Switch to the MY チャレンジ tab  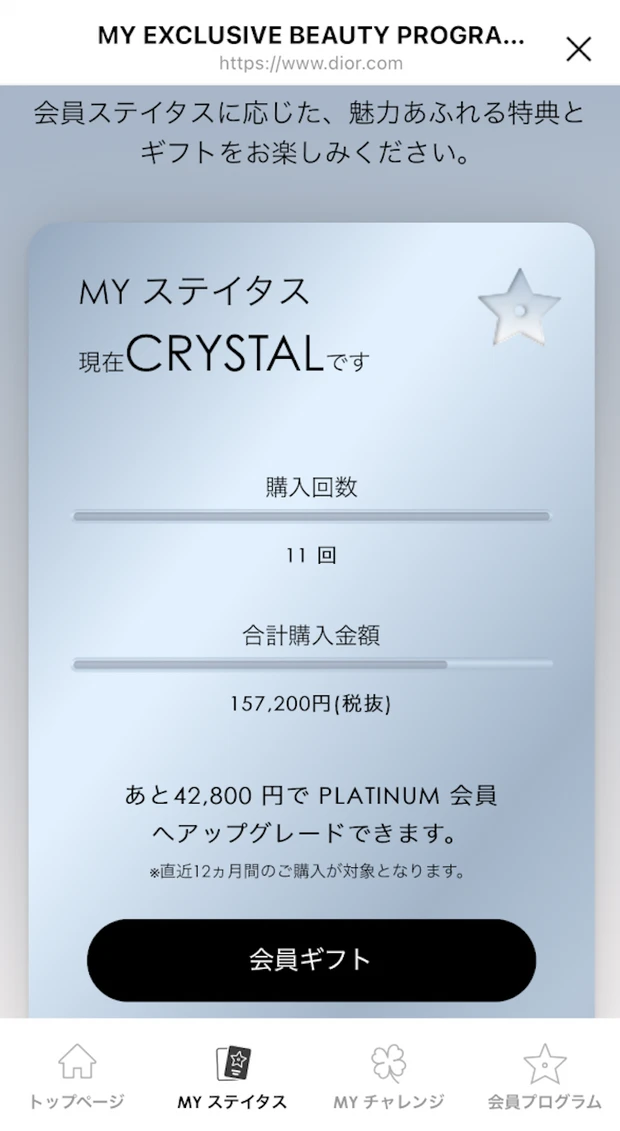pos(388,1076)
